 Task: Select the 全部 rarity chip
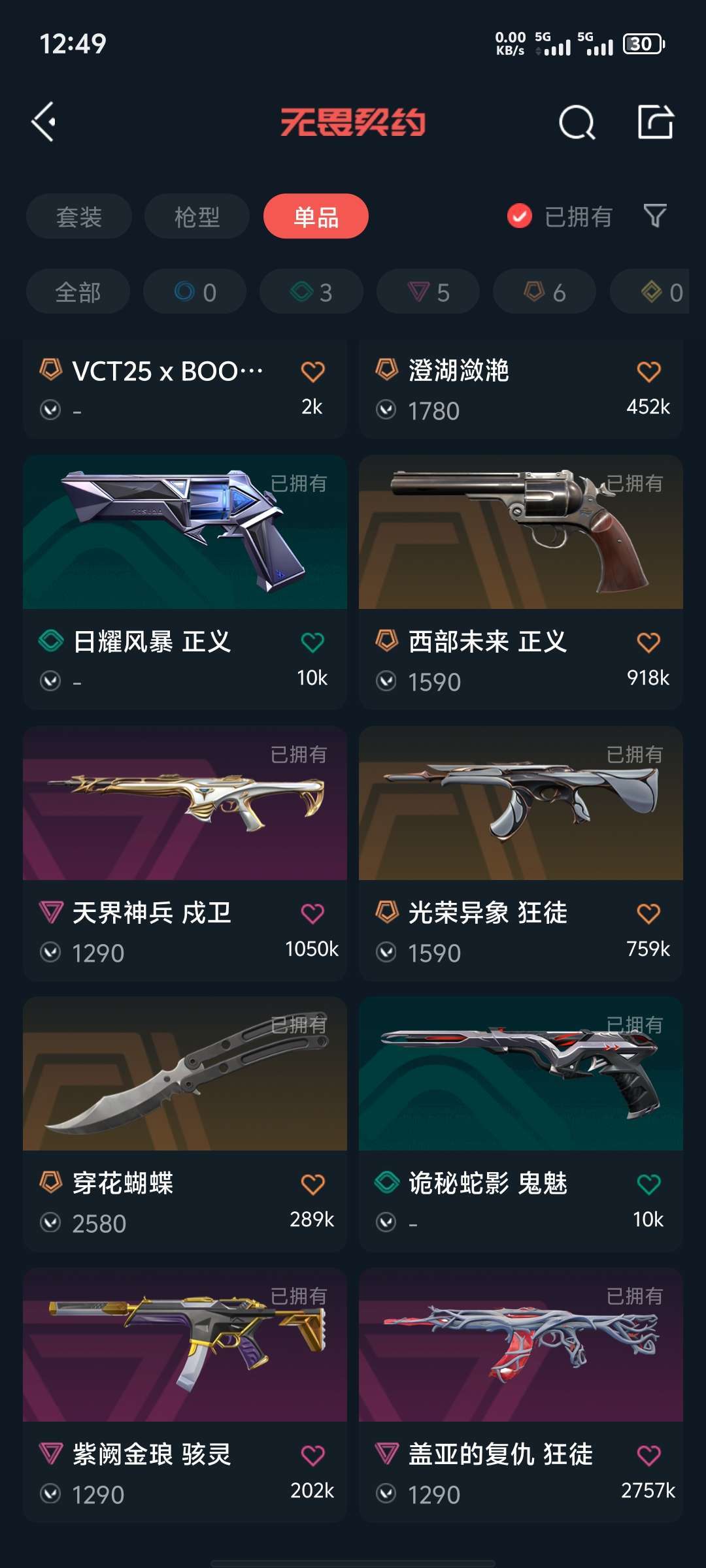[x=78, y=291]
